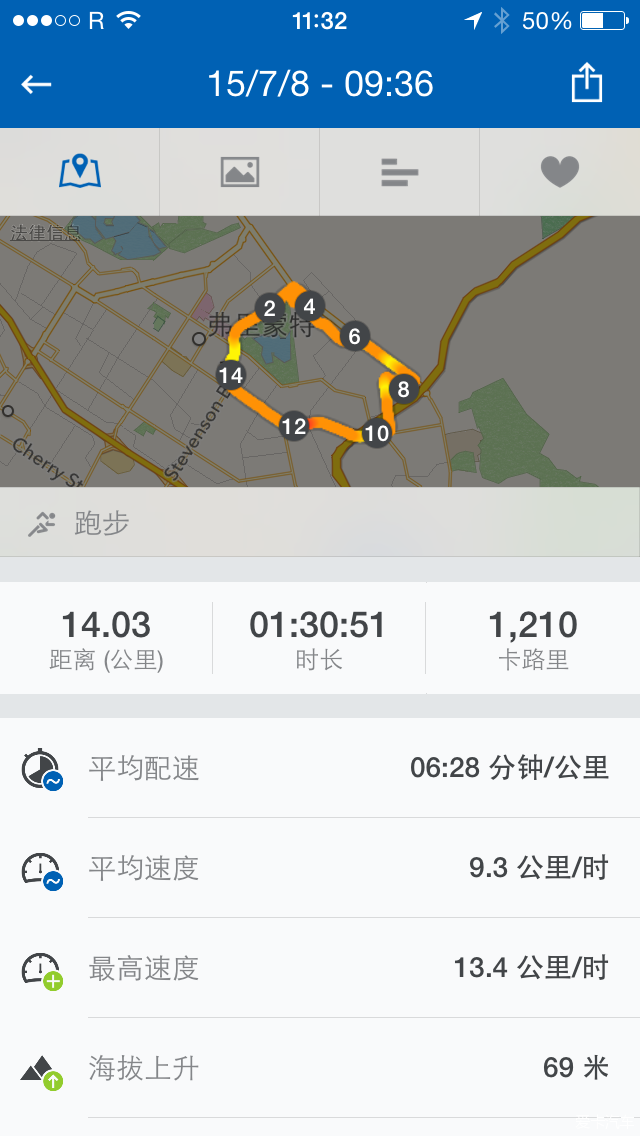Tap the 法律信息 legal link on map
The image size is (640, 1136).
click(45, 234)
